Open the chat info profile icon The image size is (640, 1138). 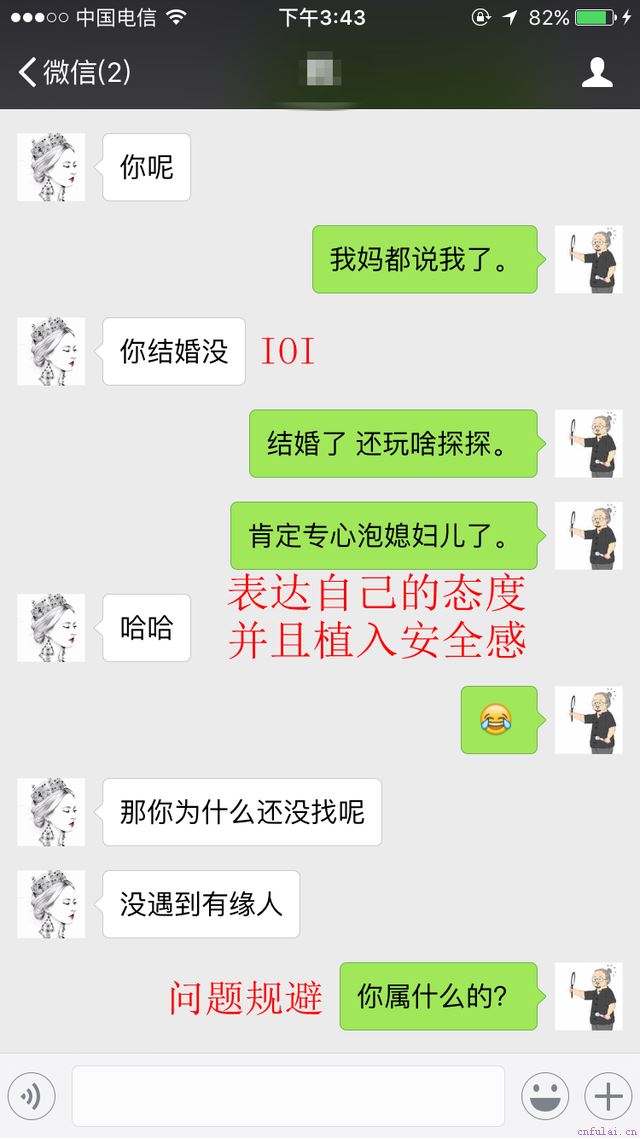pyautogui.click(x=597, y=72)
